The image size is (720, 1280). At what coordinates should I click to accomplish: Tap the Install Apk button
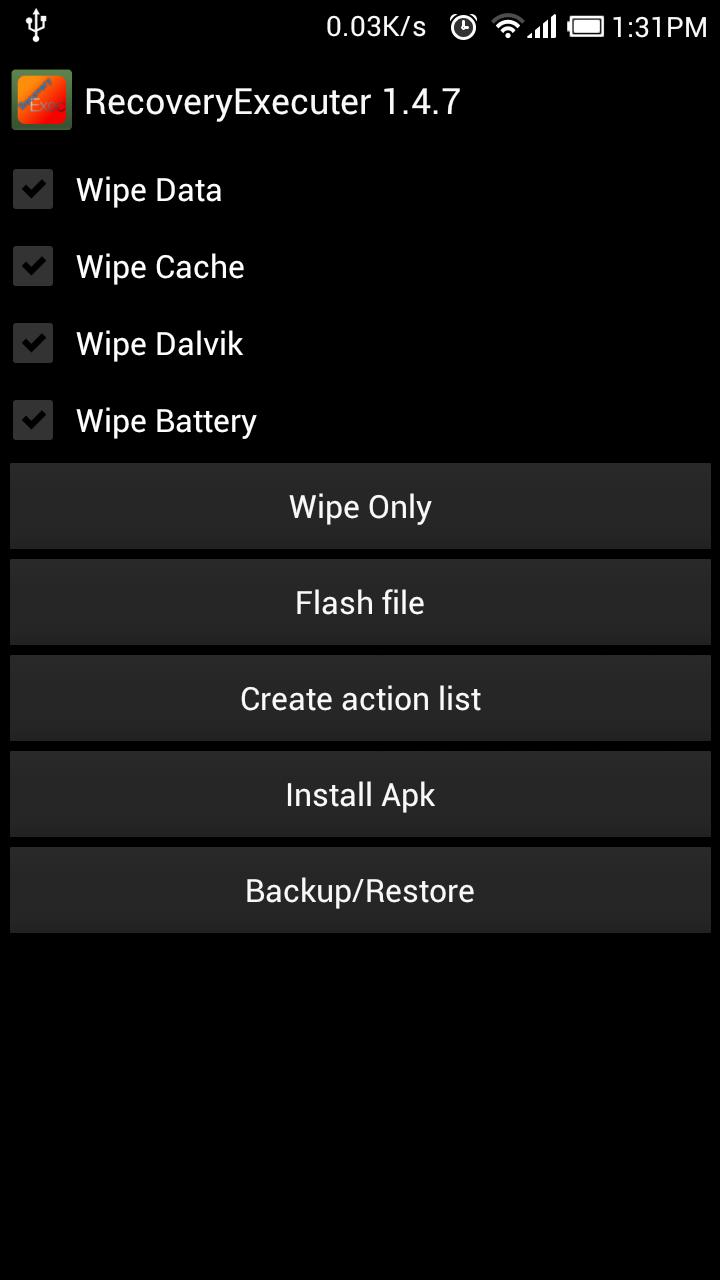pos(360,794)
